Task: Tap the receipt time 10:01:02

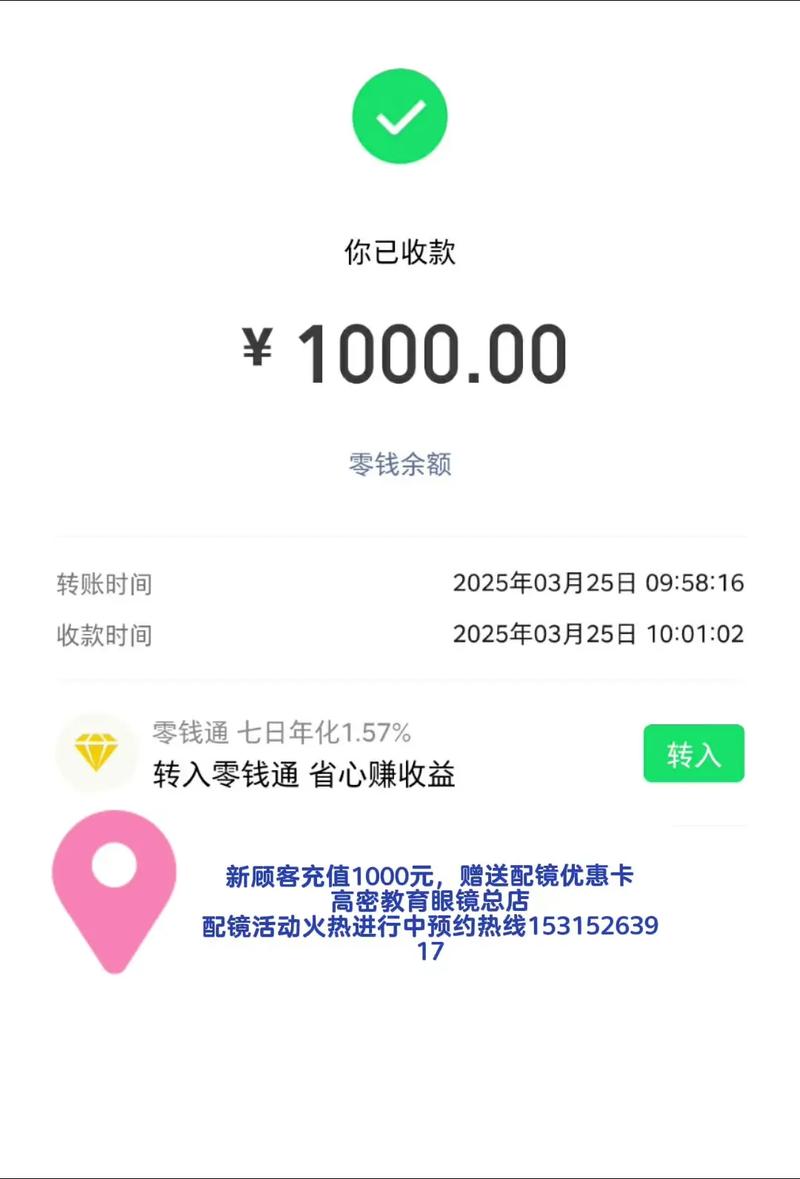Action: (699, 634)
